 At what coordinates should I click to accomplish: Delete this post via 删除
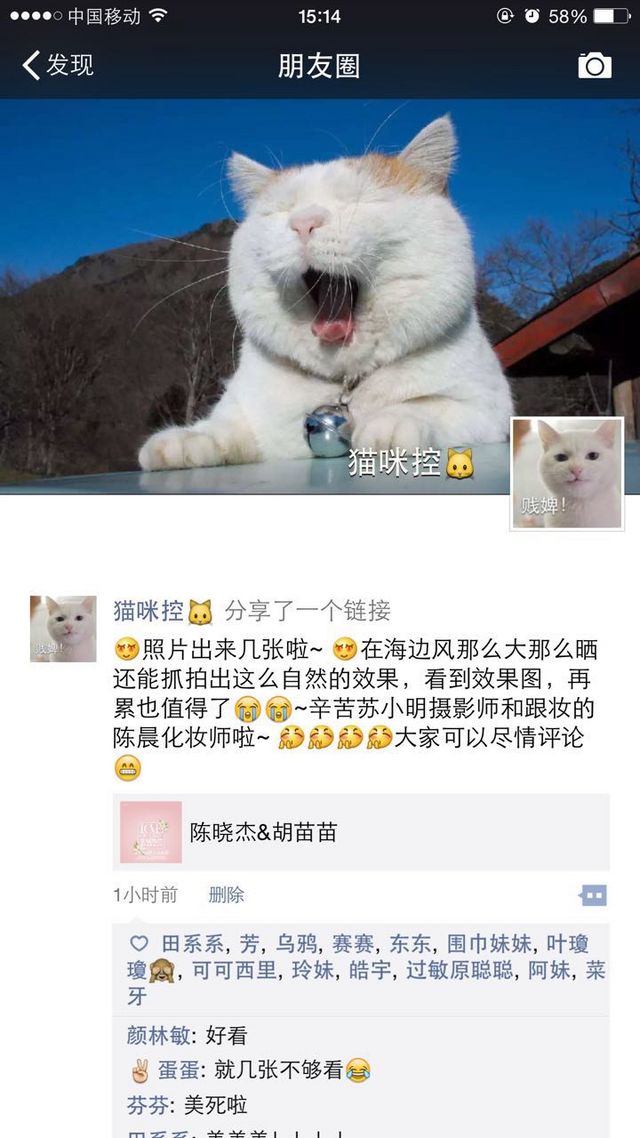pyautogui.click(x=226, y=896)
